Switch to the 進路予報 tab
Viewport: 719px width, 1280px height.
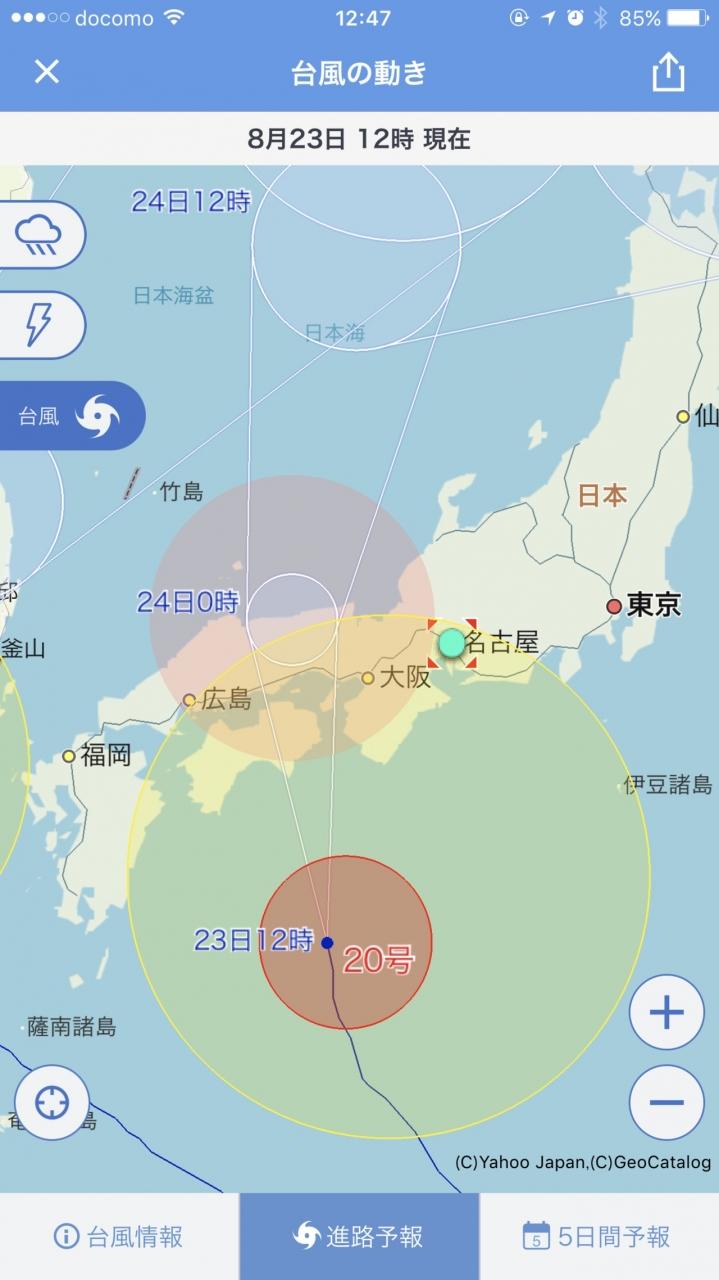coord(359,1236)
